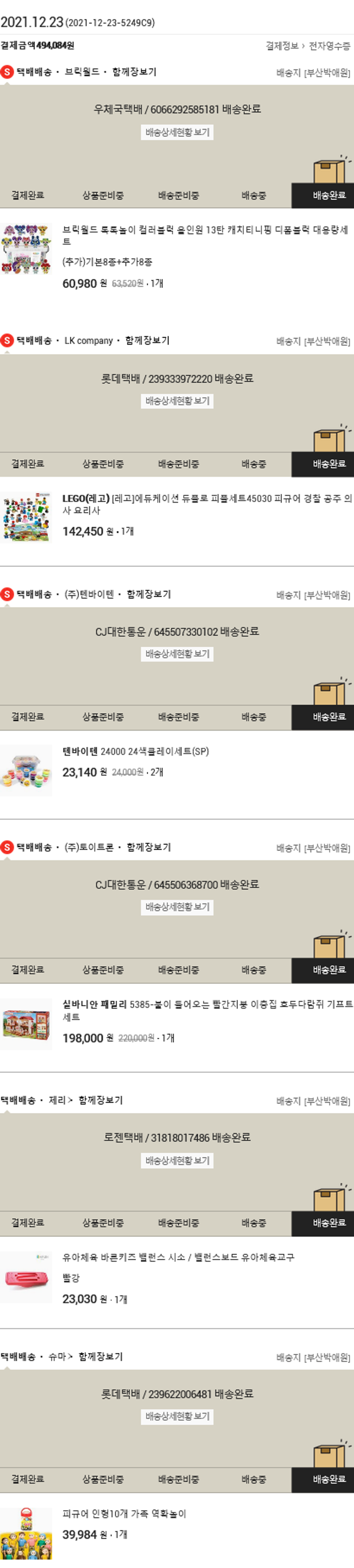Tap 함께장보기 next to (주)토이트론
354x1568 pixels.
[148, 847]
